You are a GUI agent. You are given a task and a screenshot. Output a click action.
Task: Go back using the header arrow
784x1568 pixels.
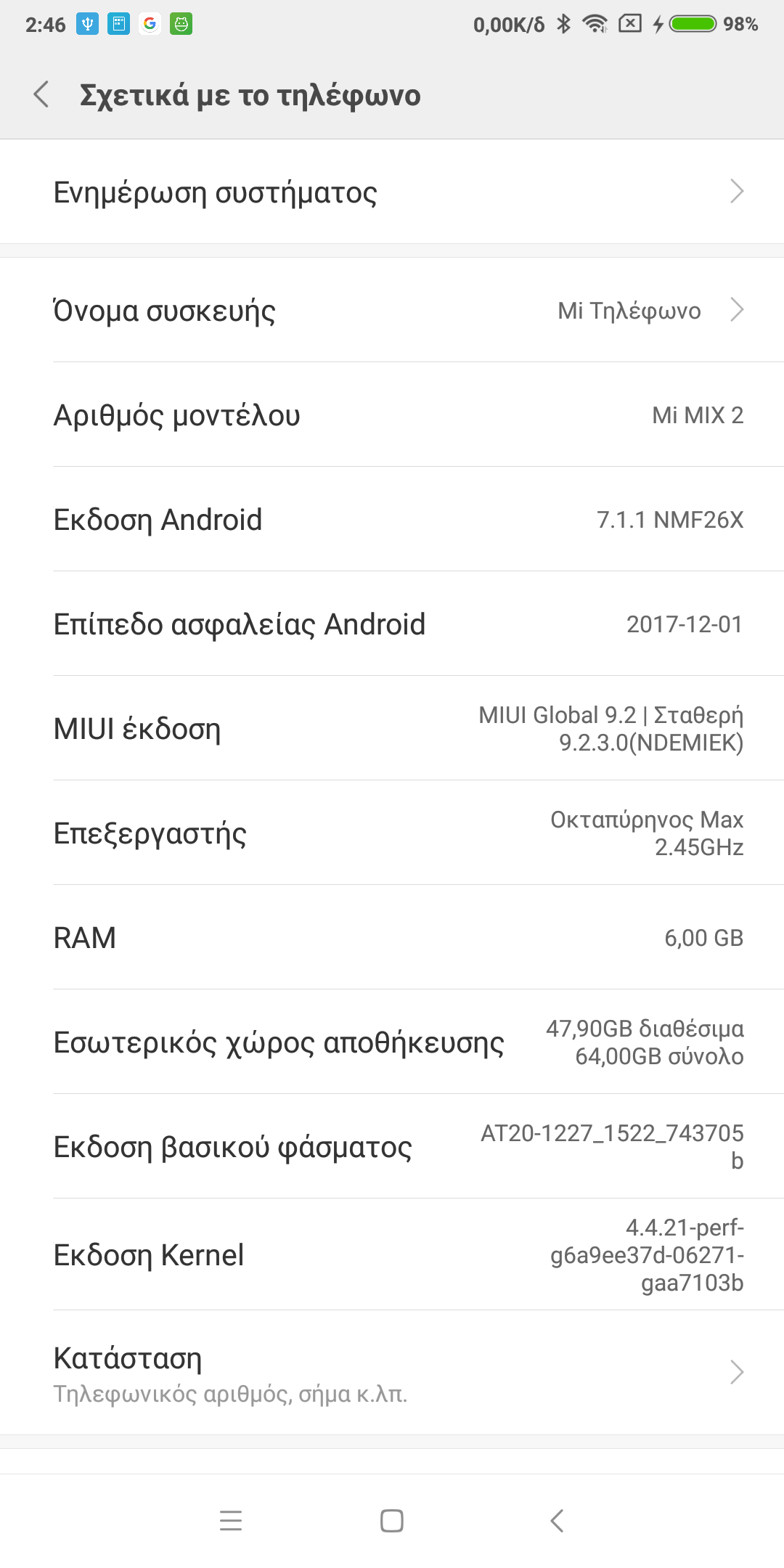[x=42, y=94]
